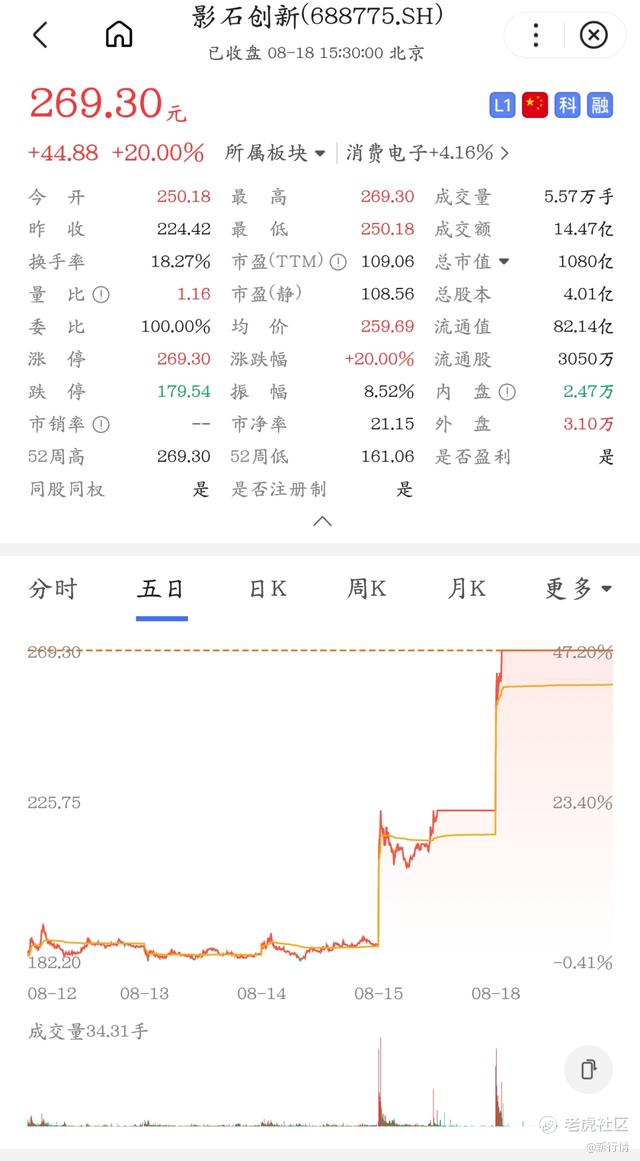Collapse the stock details panel
This screenshot has width=640, height=1161.
coord(322,521)
